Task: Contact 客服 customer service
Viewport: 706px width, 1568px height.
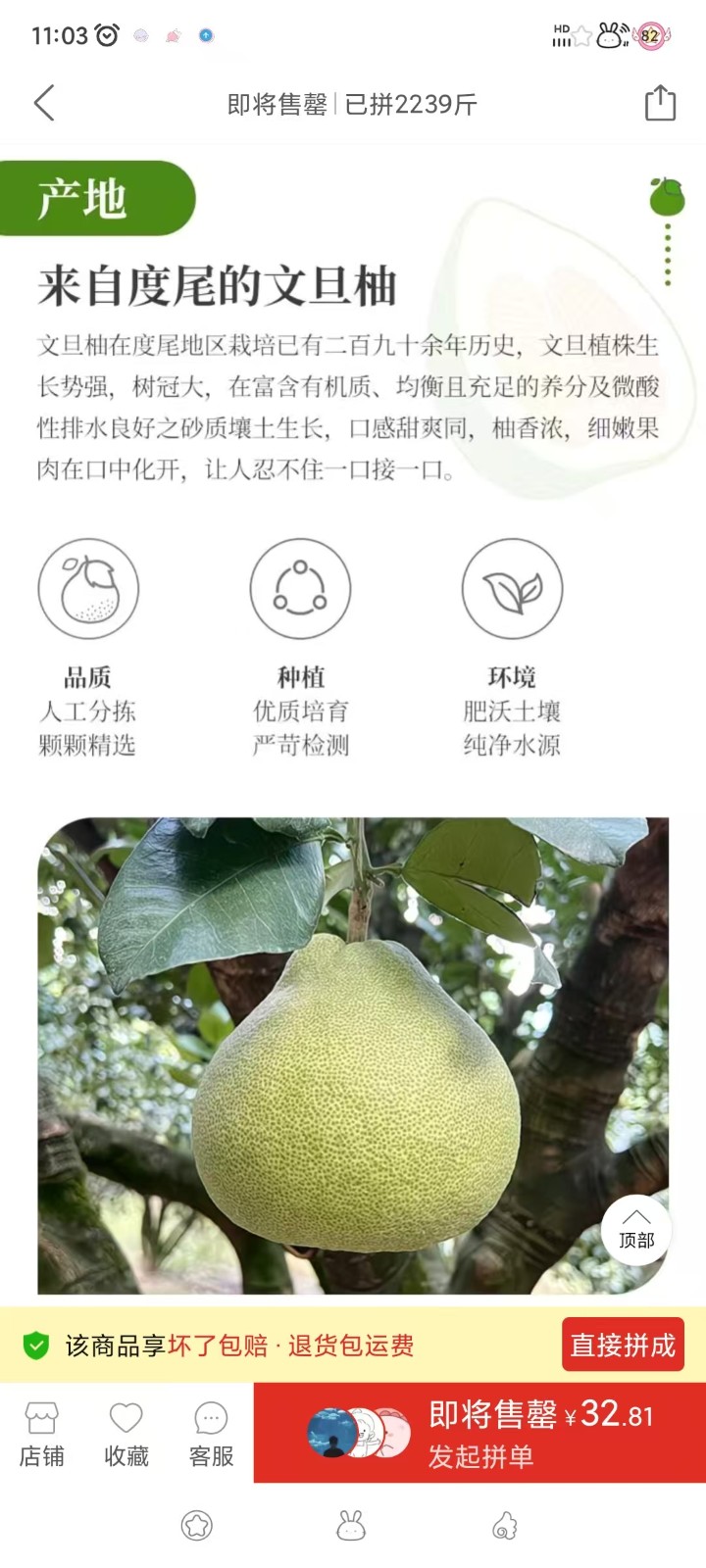Action: point(211,1434)
